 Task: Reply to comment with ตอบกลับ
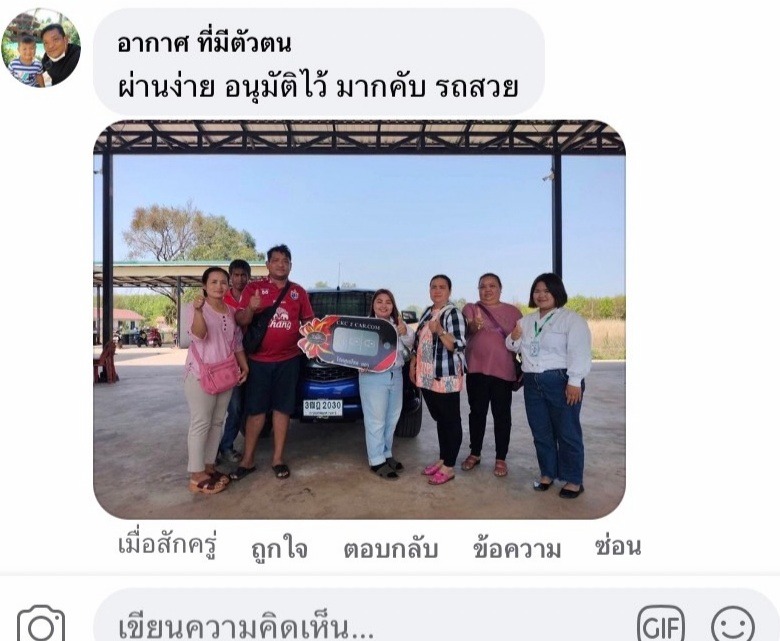pyautogui.click(x=390, y=549)
